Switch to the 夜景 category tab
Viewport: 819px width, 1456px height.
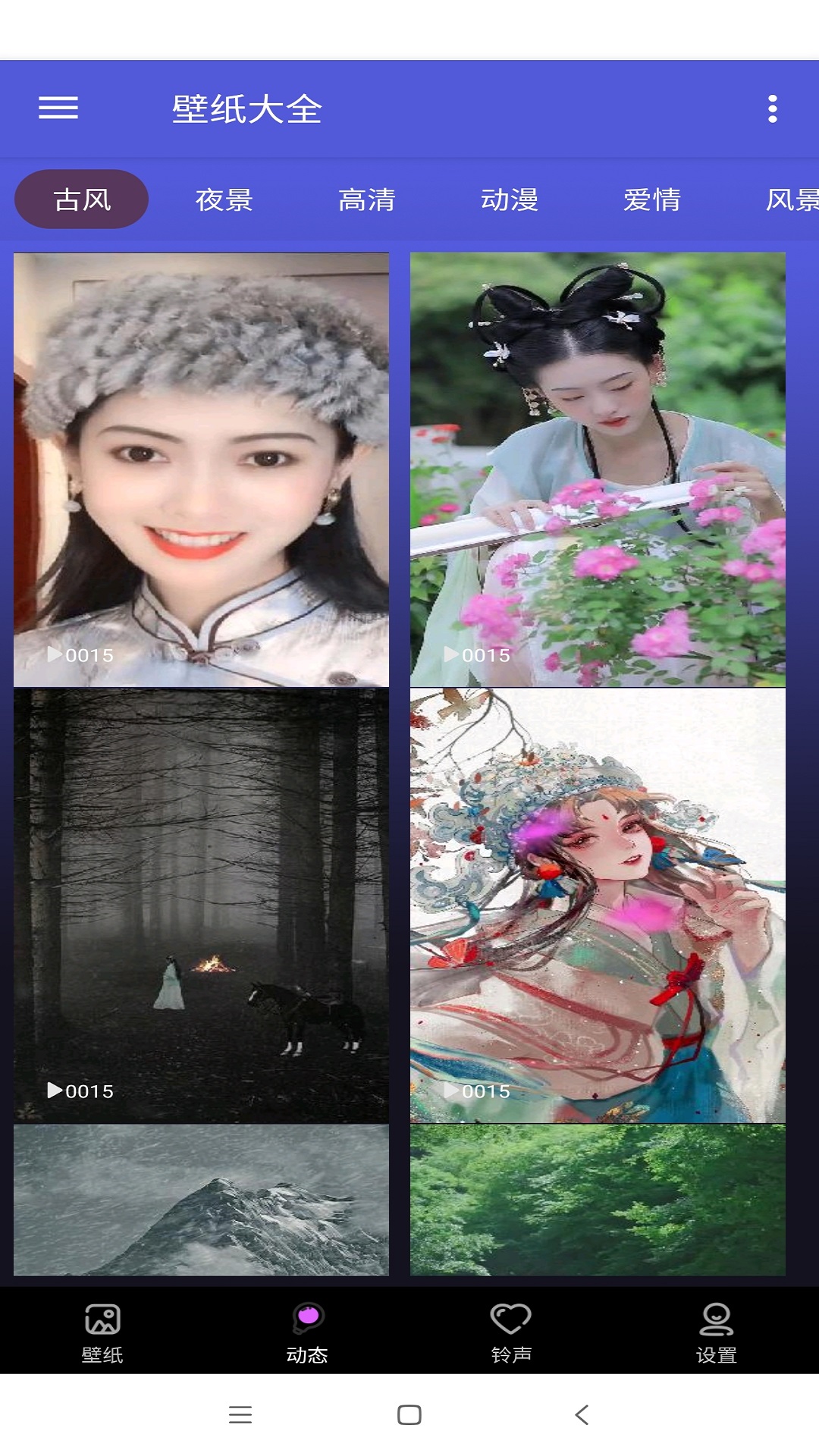(224, 199)
